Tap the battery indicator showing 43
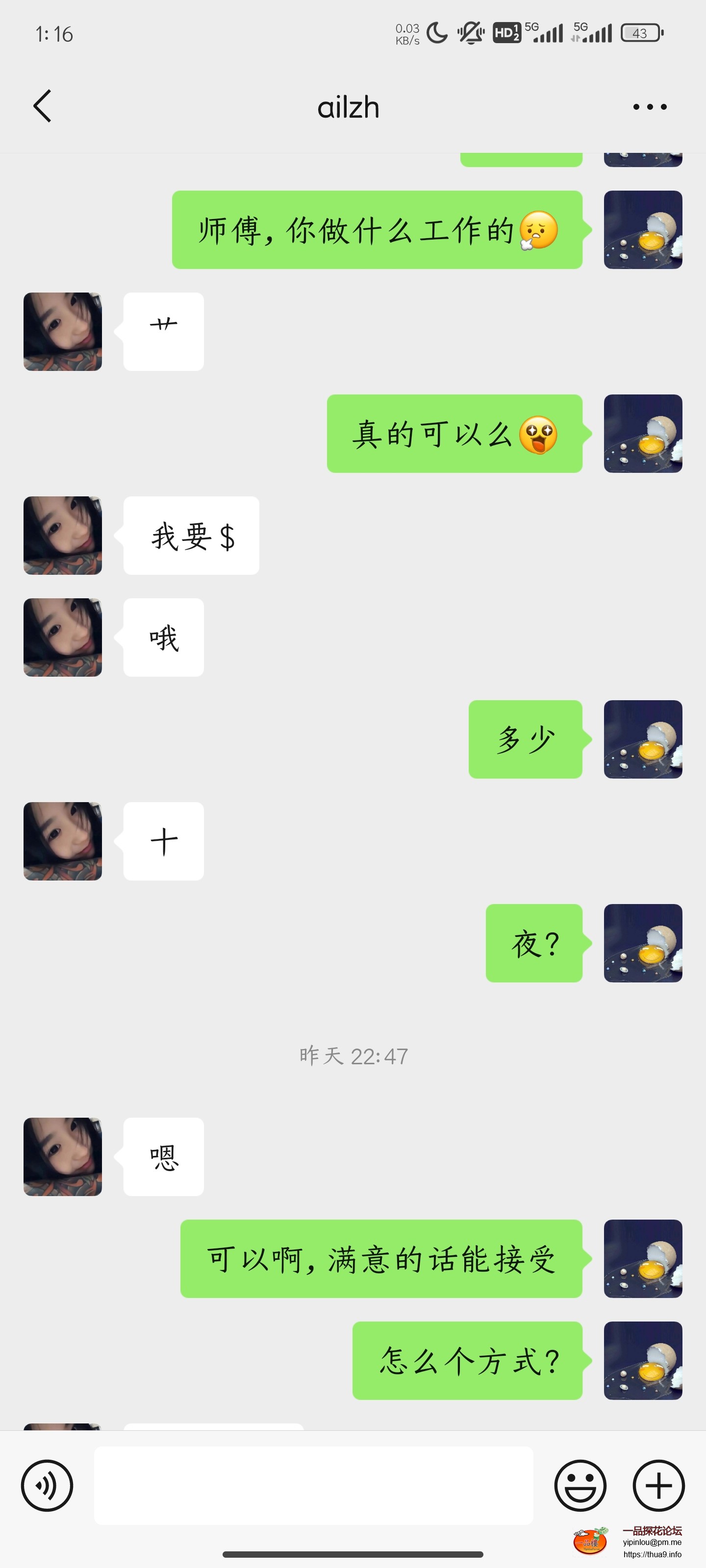The image size is (706, 1568). [x=640, y=33]
